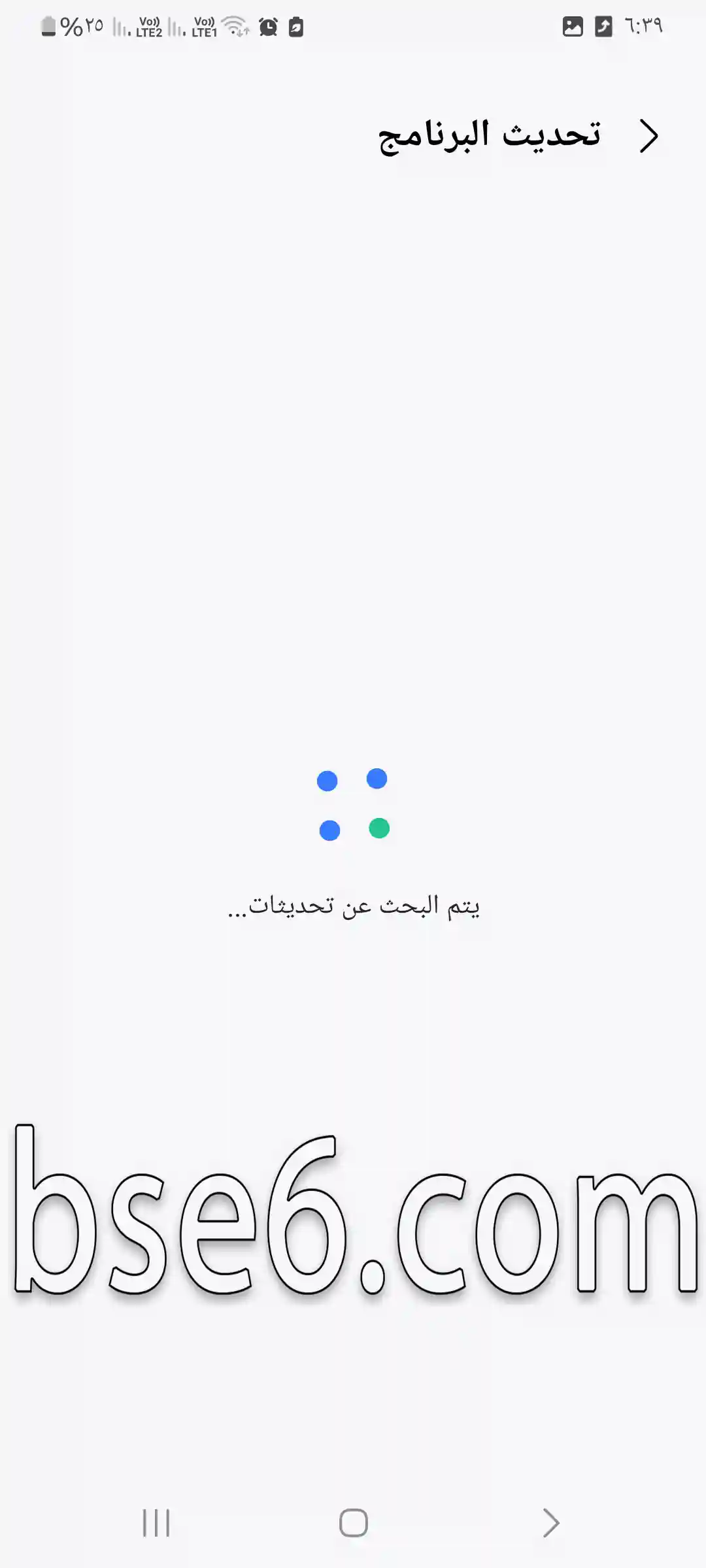Tap the system back button in navigation bar
The width and height of the screenshot is (706, 1568).
point(551,1523)
